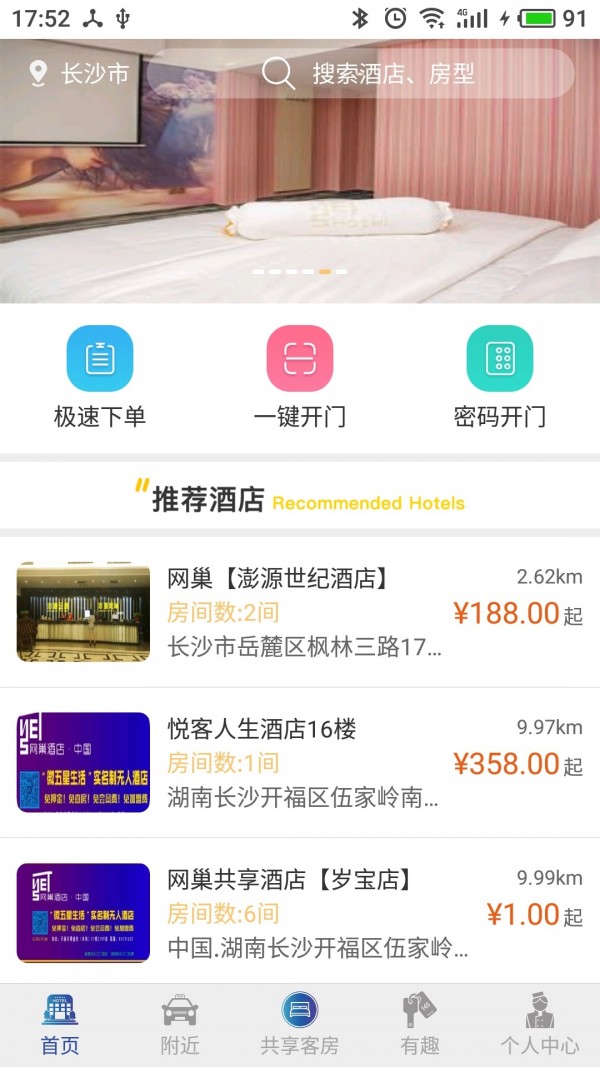600x1067 pixels.
Task: View the 悦客人生酒店16楼 hotel
Action: 300,762
